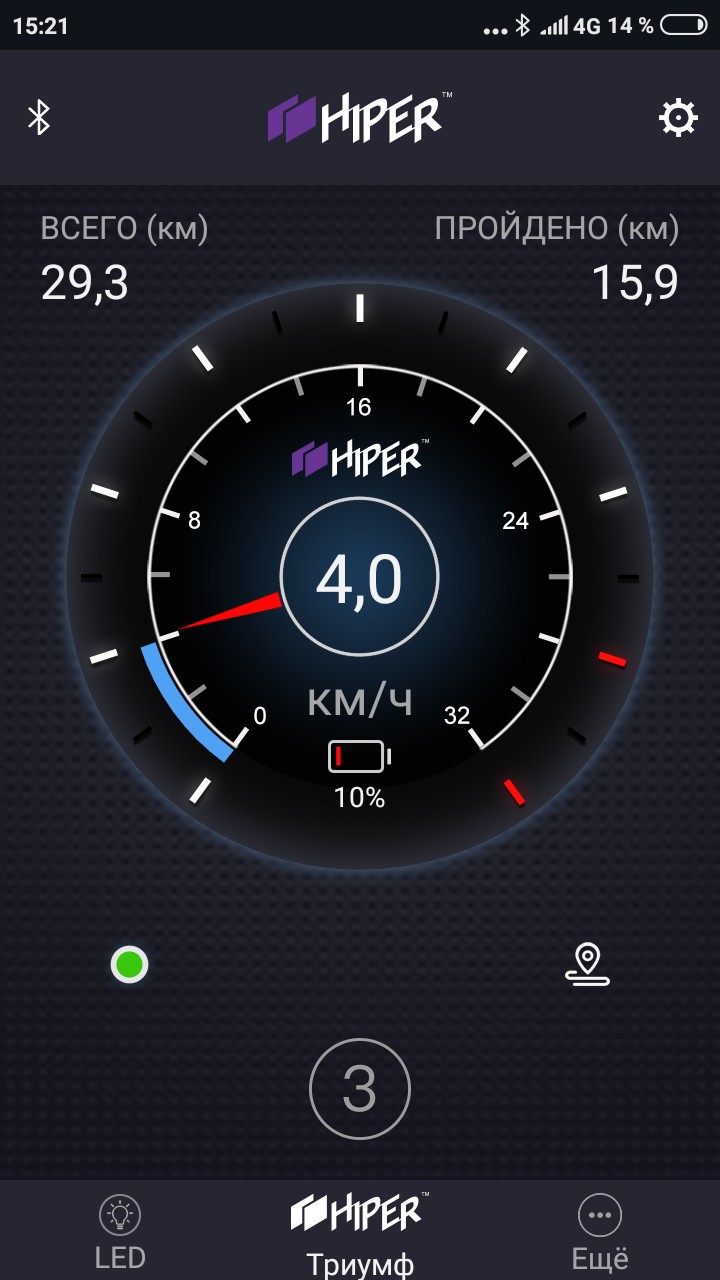Tap the Bluetooth connection icon
This screenshot has height=1280, width=720.
pyautogui.click(x=39, y=118)
